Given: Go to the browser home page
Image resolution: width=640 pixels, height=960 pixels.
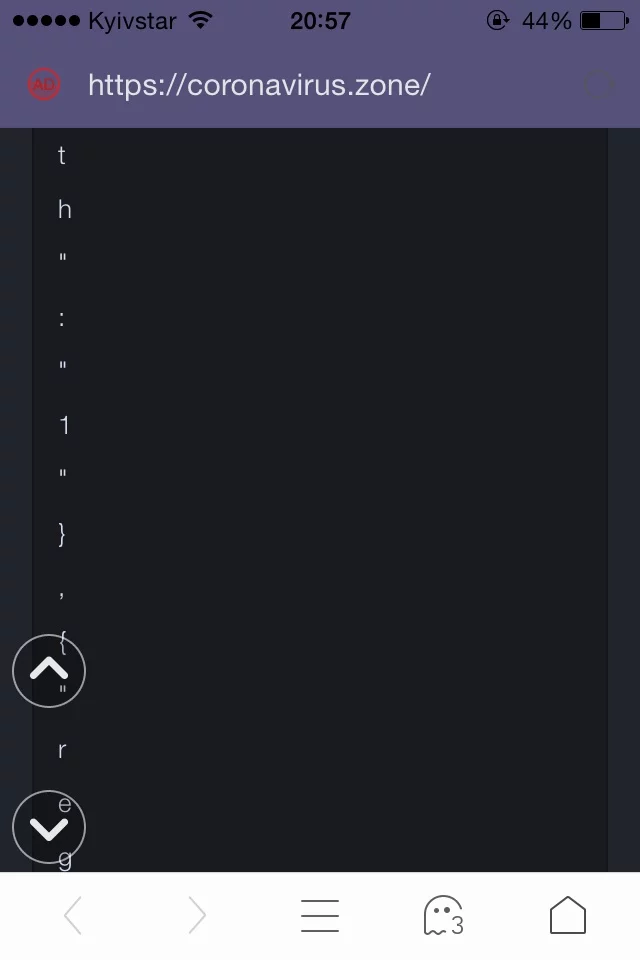Looking at the screenshot, I should click(x=567, y=915).
